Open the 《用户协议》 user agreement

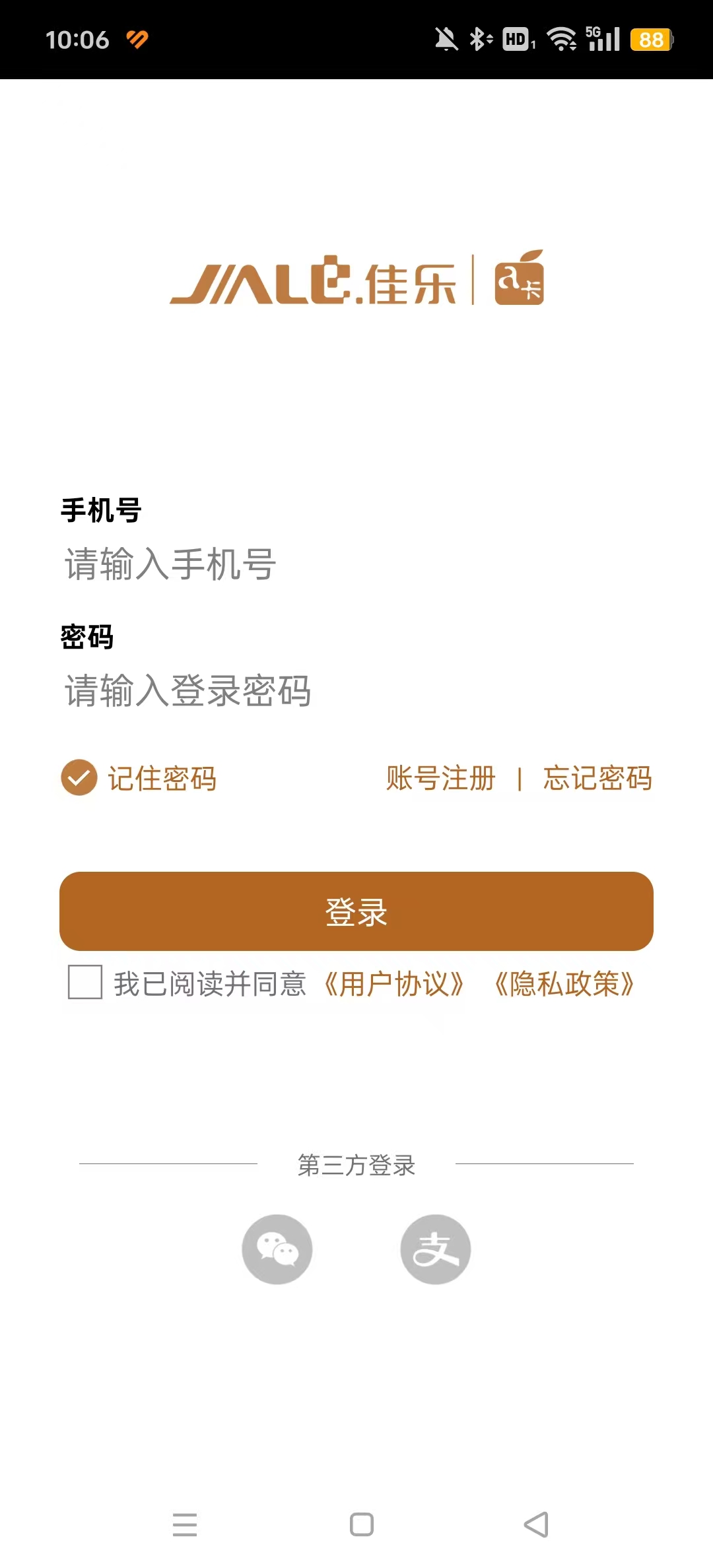coord(395,984)
